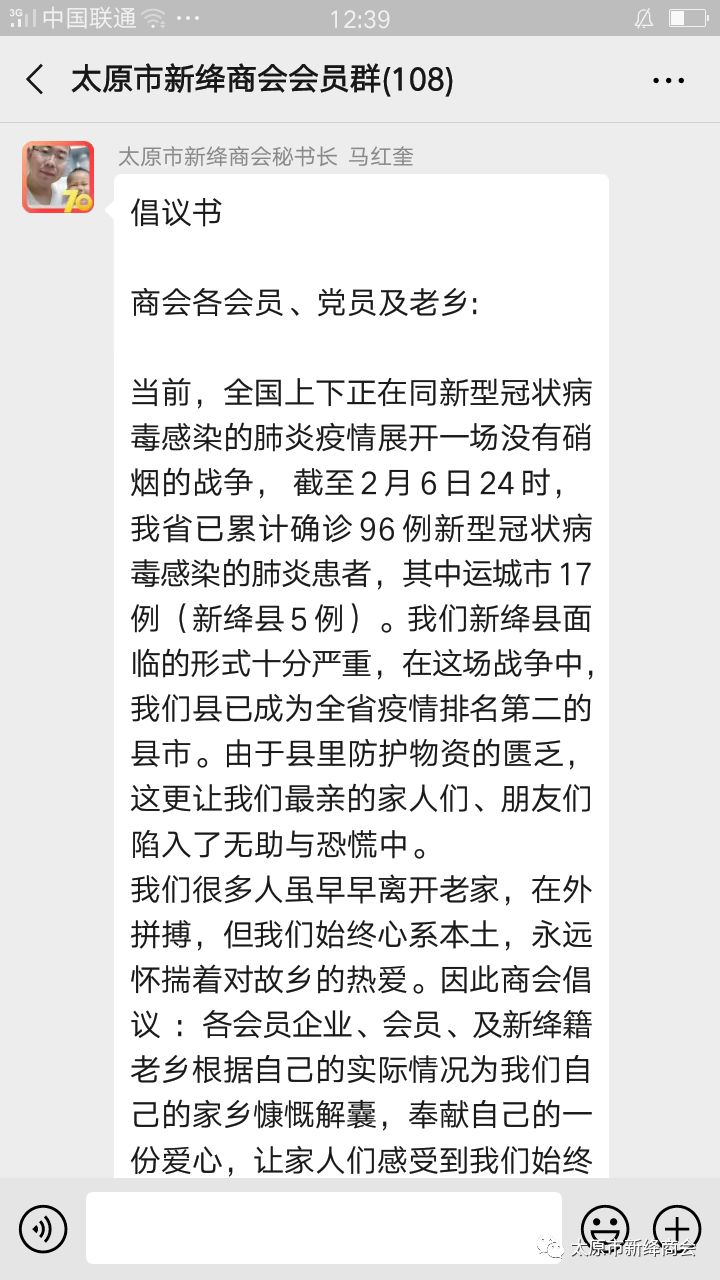Switch to voice message input

[43, 1229]
